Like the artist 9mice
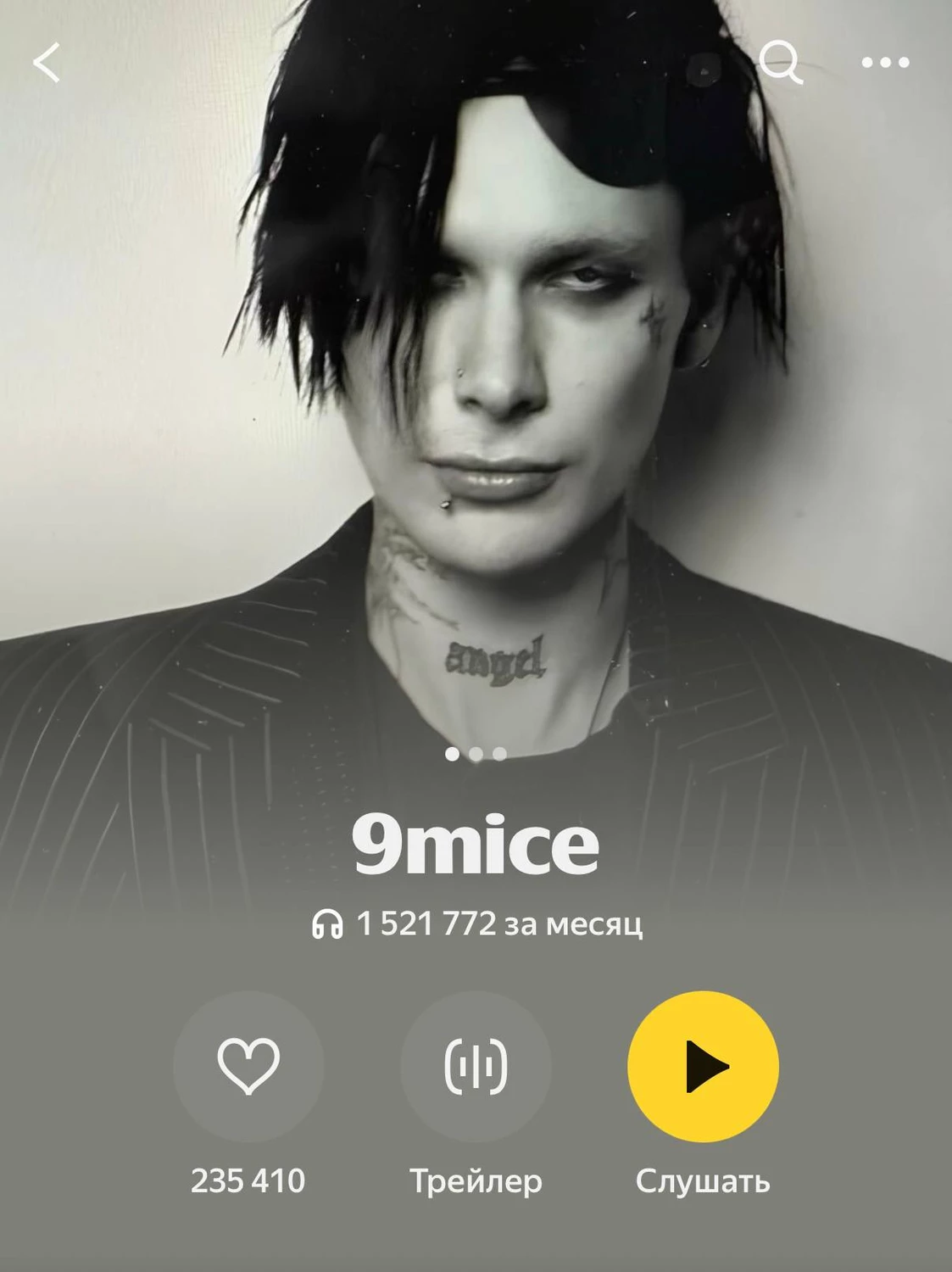Screen dimensions: 952x1272 coord(248,1065)
